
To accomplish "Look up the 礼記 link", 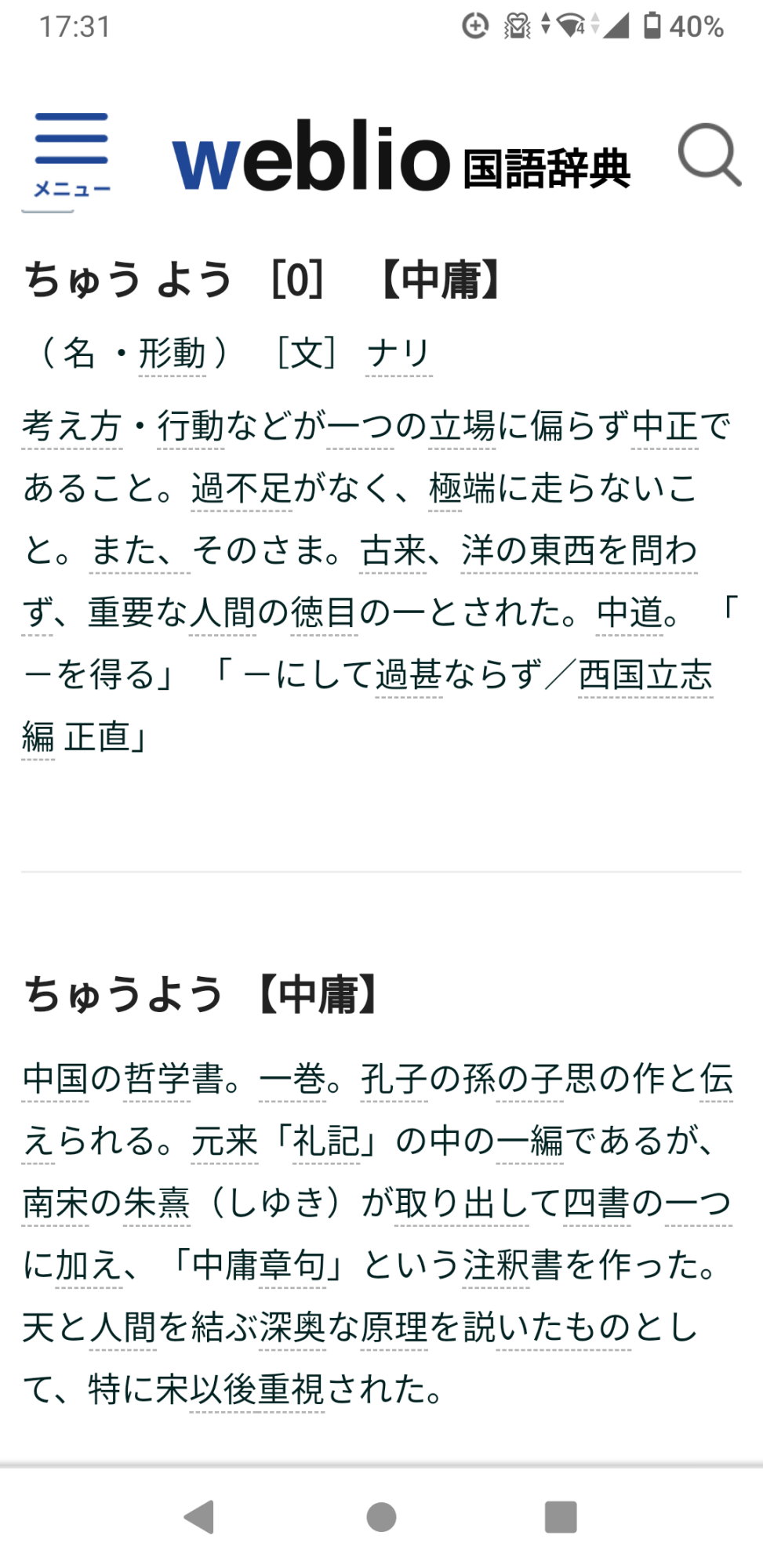I will point(325,1142).
